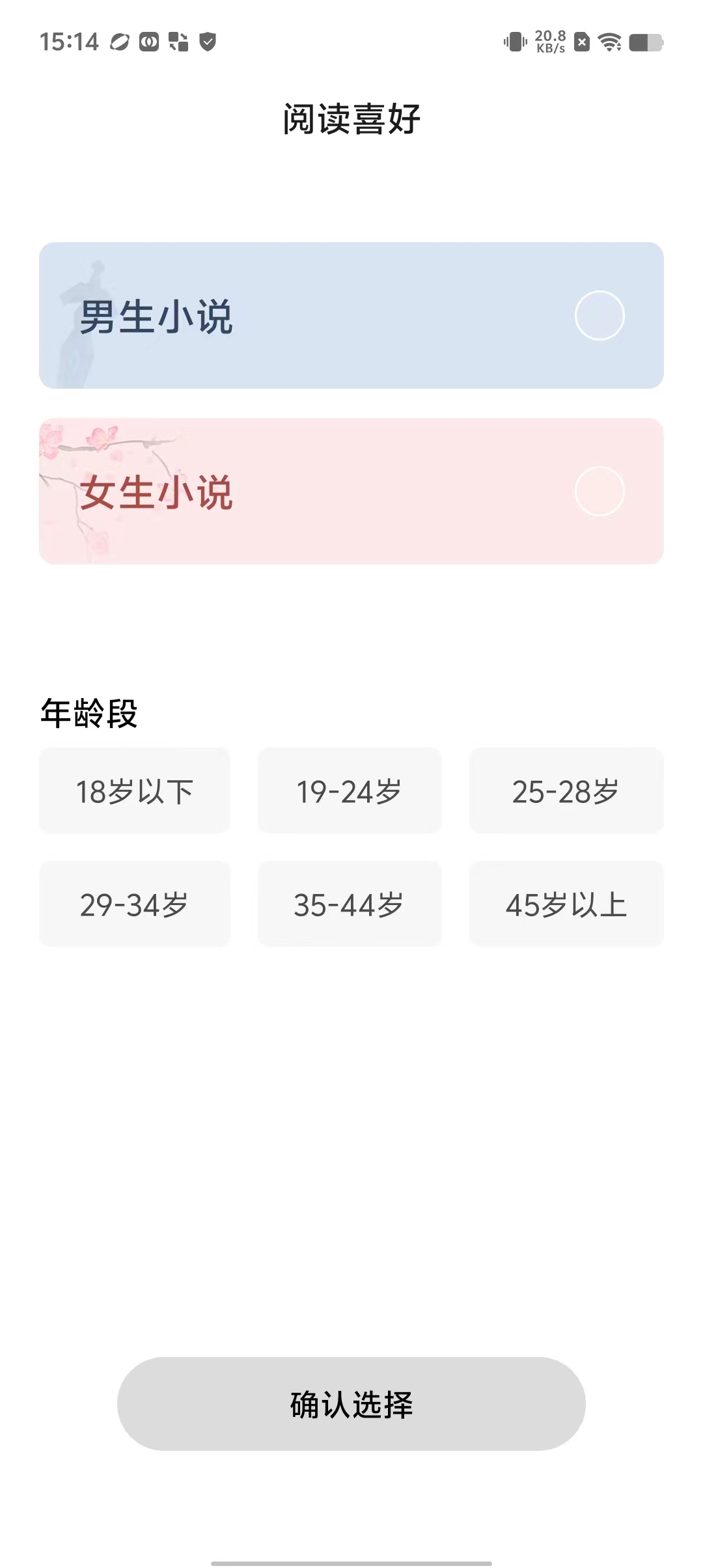Select the 男生小说 radio circle
This screenshot has height=1568, width=703.
click(x=600, y=316)
